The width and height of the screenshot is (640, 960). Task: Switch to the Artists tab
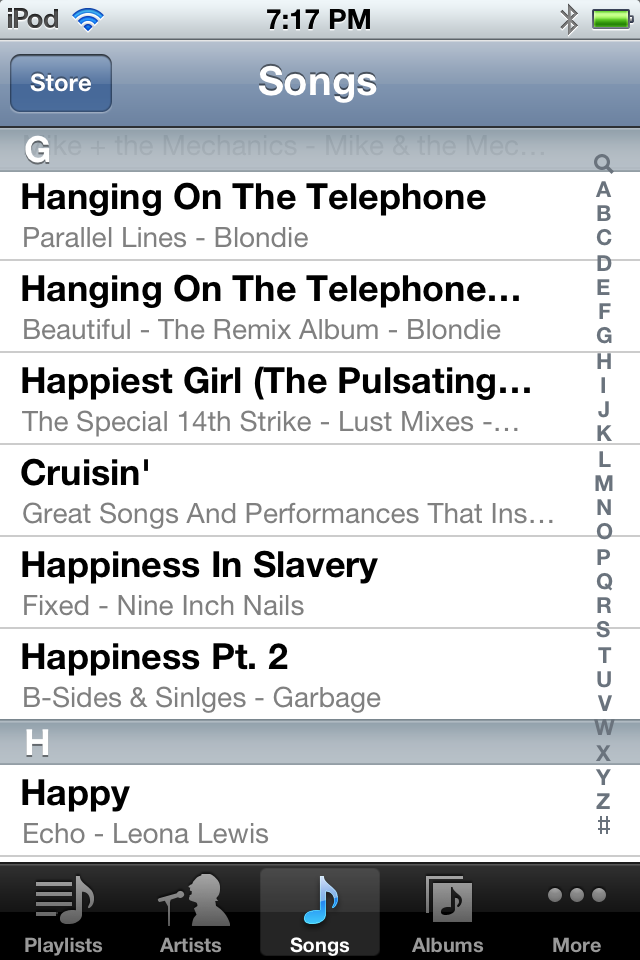point(191,915)
